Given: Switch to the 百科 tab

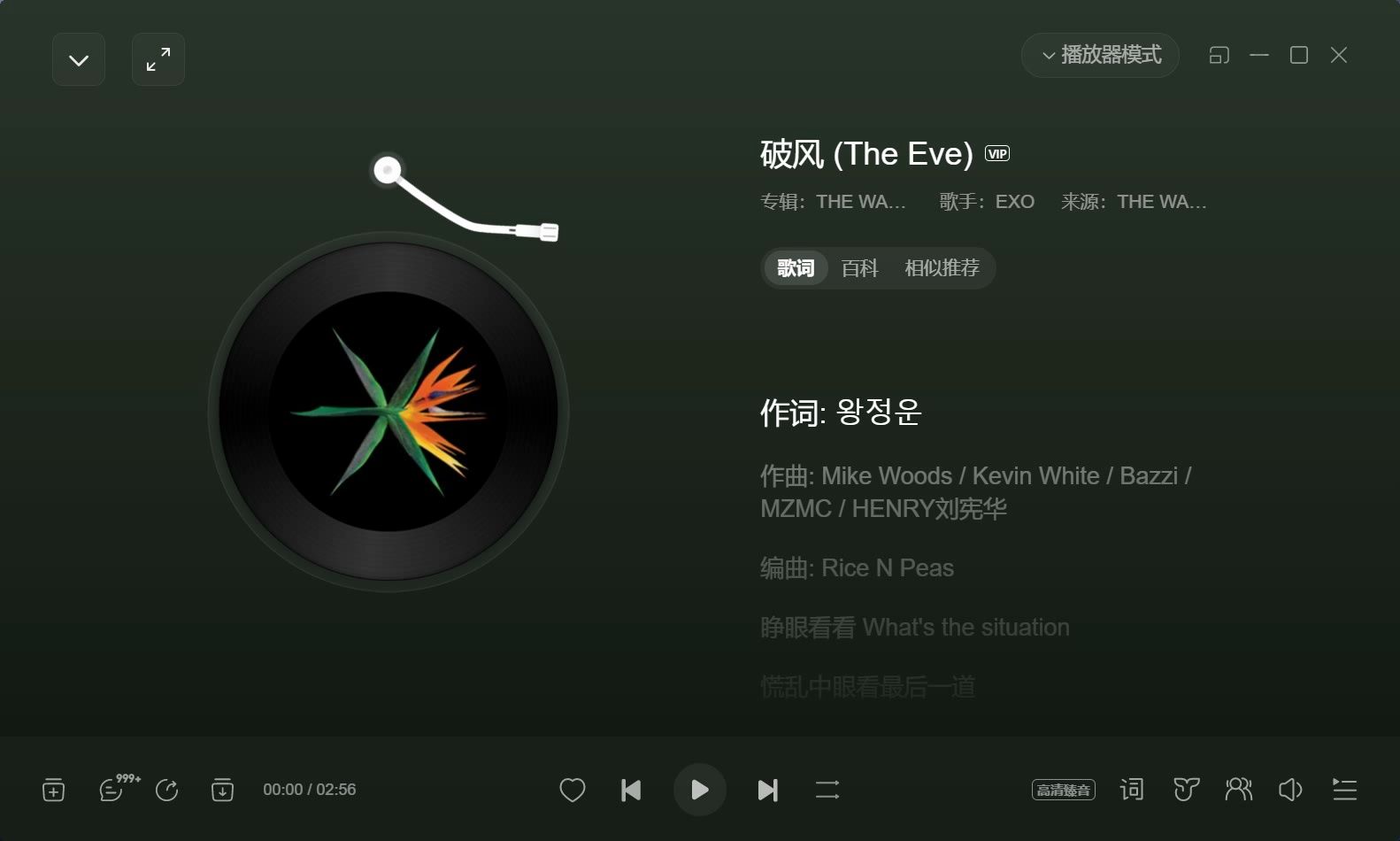Looking at the screenshot, I should (x=859, y=268).
